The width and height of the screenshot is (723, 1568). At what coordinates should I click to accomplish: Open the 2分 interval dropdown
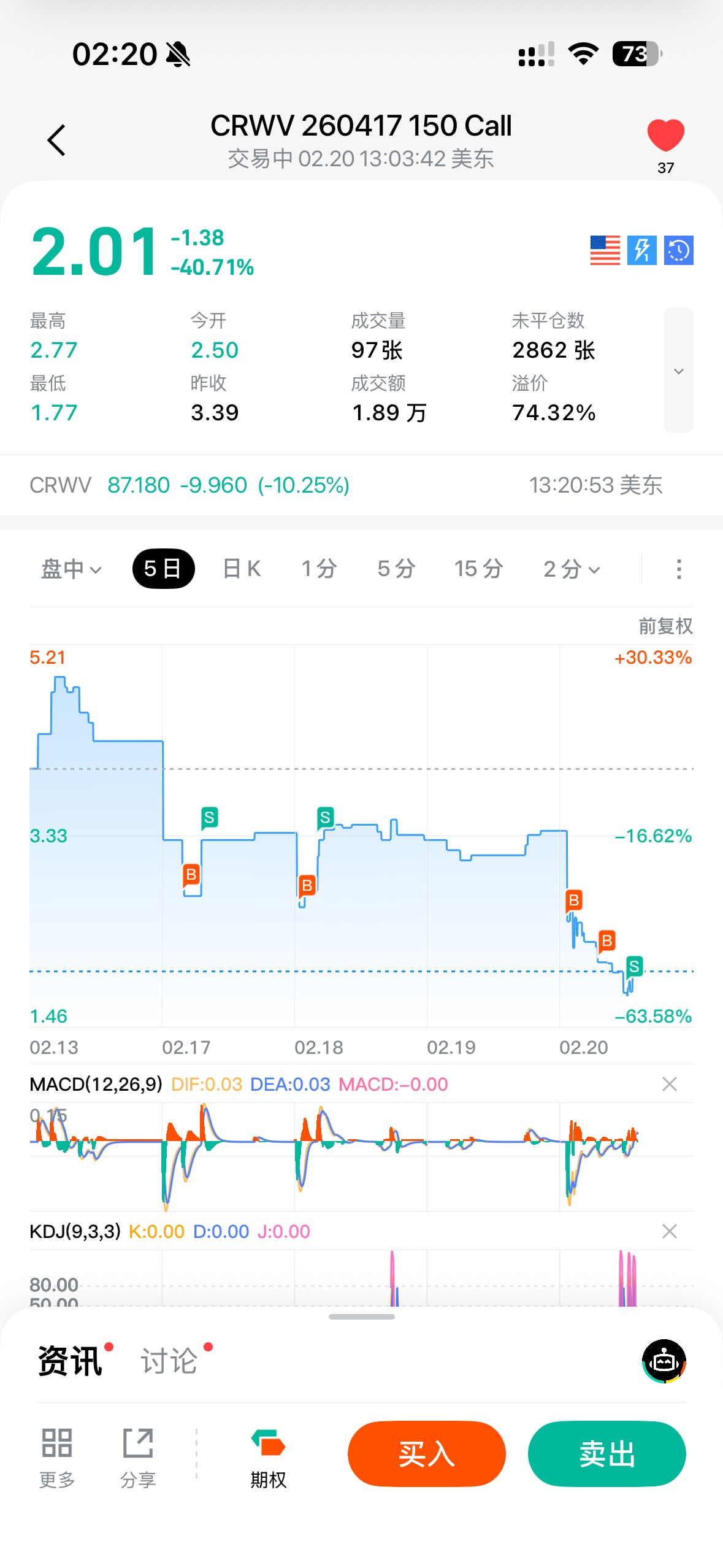pyautogui.click(x=572, y=569)
